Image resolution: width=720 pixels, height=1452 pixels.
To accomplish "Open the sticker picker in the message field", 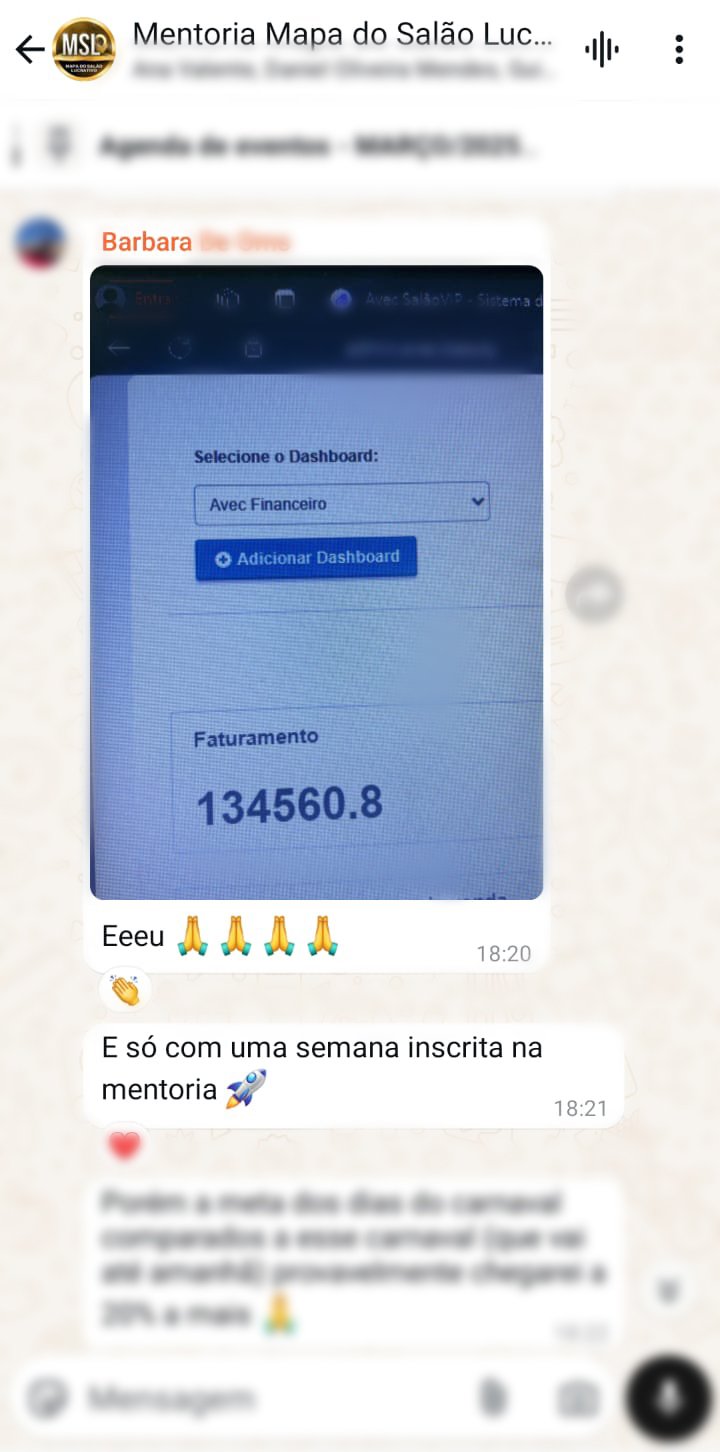I will [48, 1399].
